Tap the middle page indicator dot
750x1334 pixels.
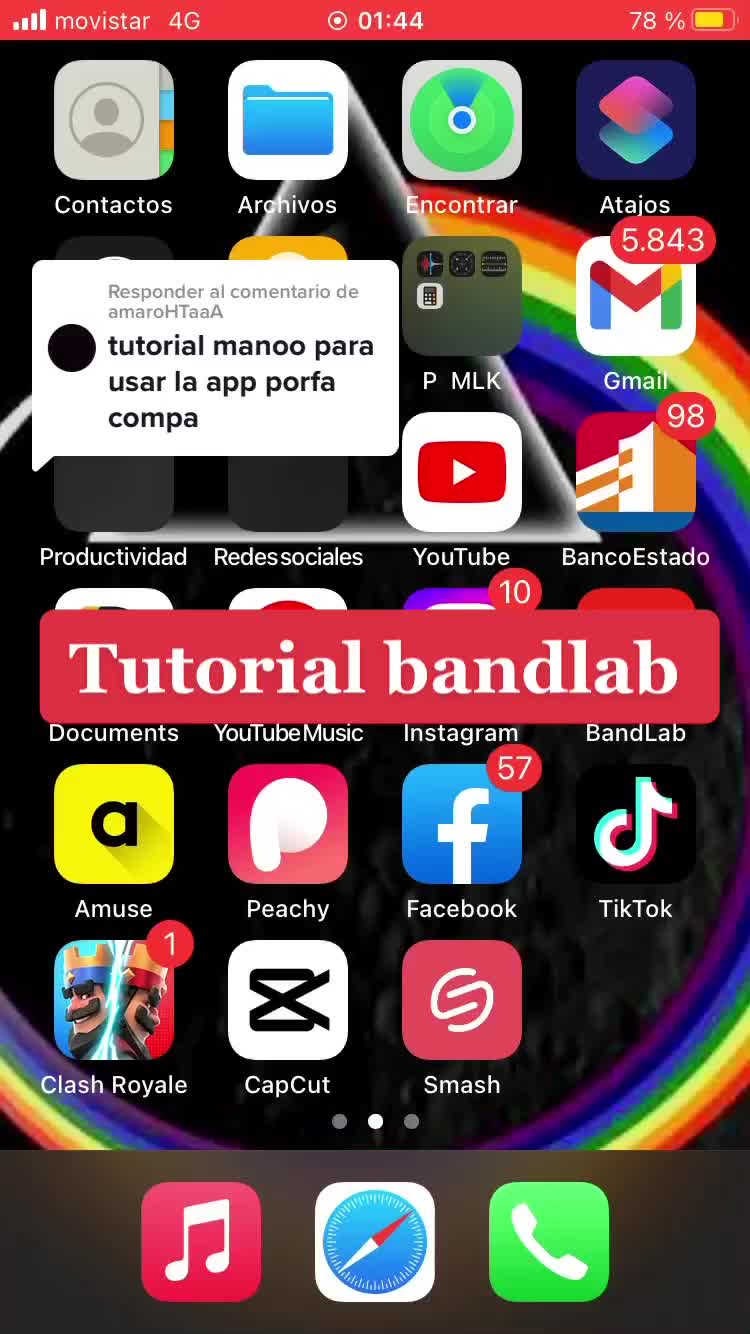coord(375,1121)
